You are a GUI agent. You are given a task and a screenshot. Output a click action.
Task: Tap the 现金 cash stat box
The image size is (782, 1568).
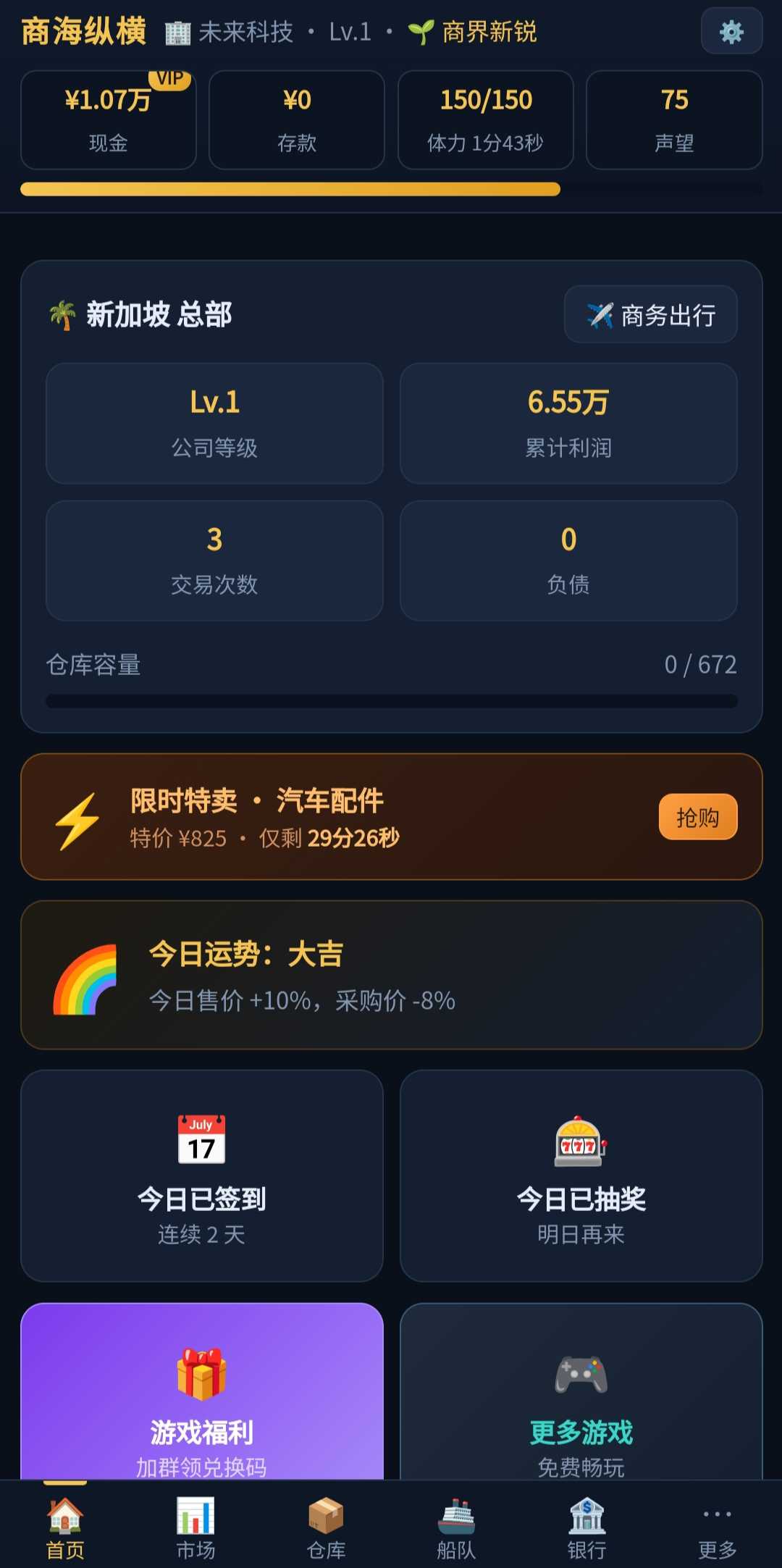(109, 120)
